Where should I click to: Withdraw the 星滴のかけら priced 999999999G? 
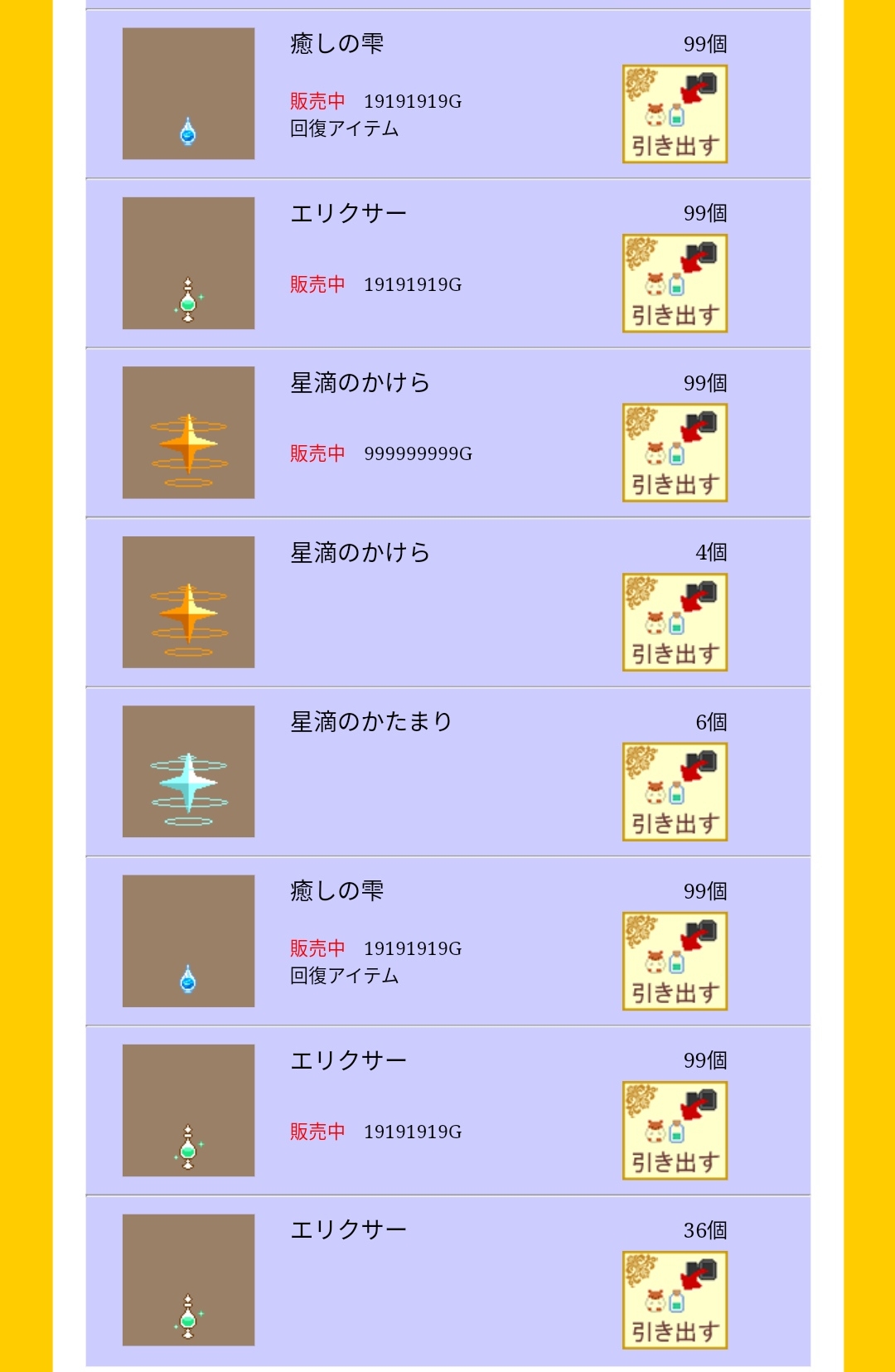tap(675, 453)
